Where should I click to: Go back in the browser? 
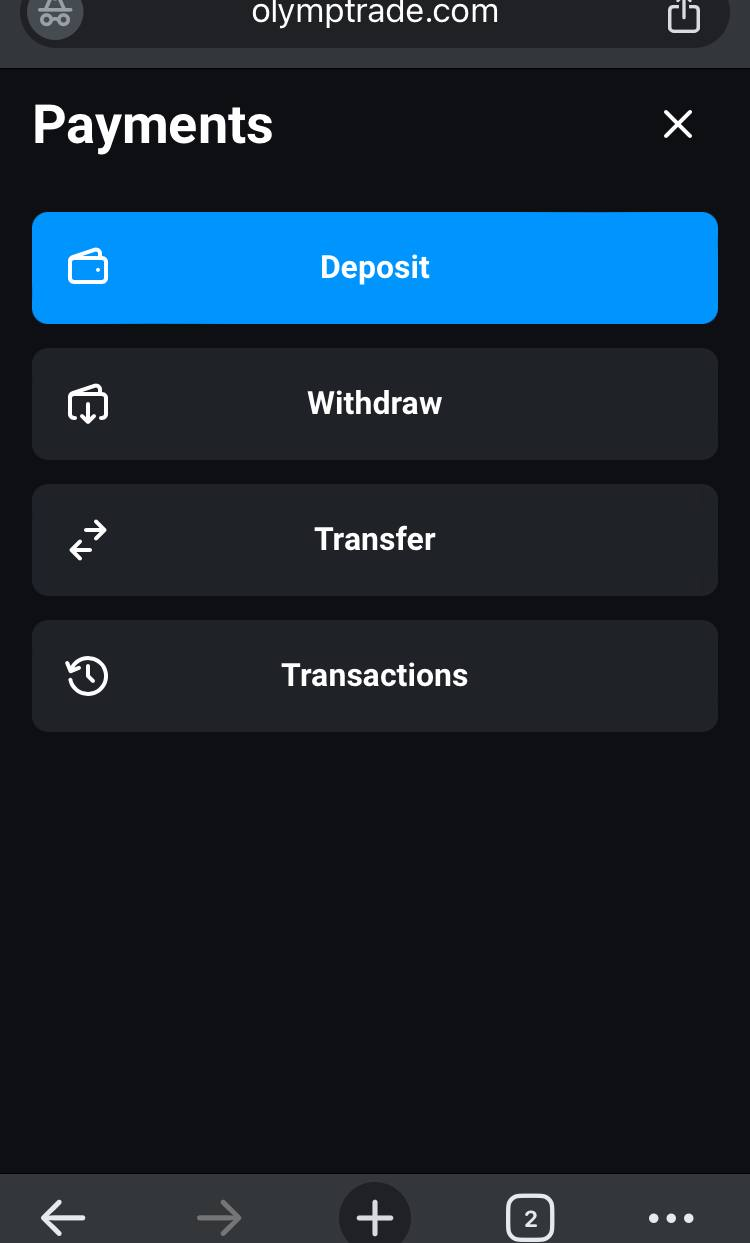point(63,1218)
